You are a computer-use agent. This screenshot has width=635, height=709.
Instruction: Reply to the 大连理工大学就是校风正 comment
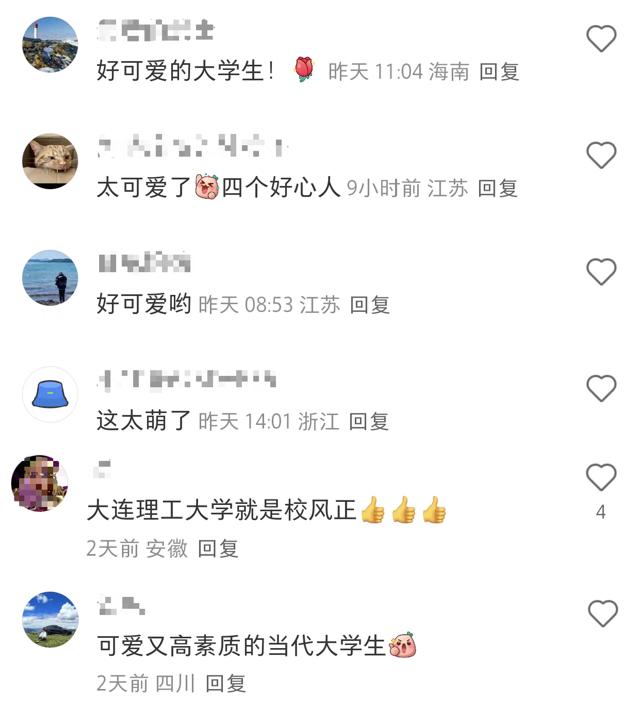click(218, 548)
